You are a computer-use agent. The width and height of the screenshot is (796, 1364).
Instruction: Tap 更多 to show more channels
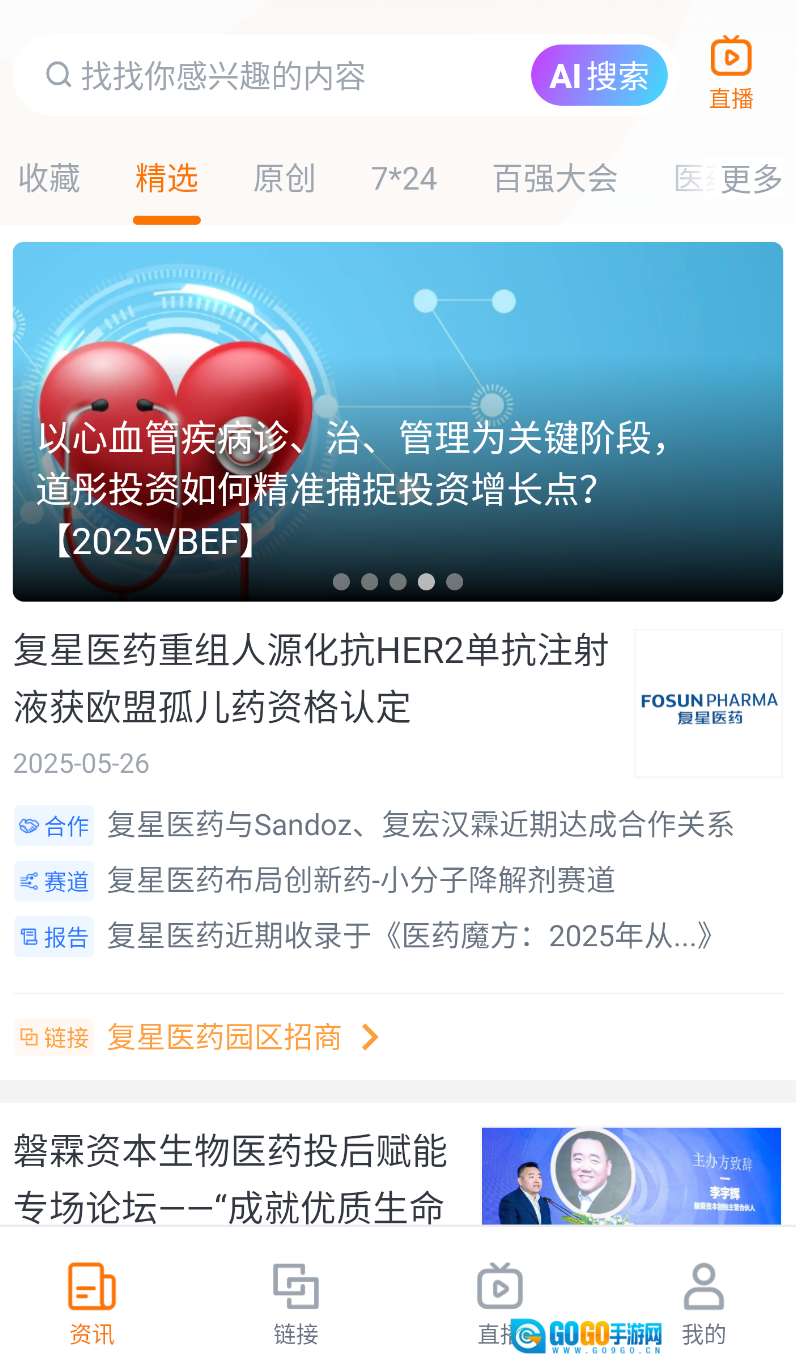751,179
